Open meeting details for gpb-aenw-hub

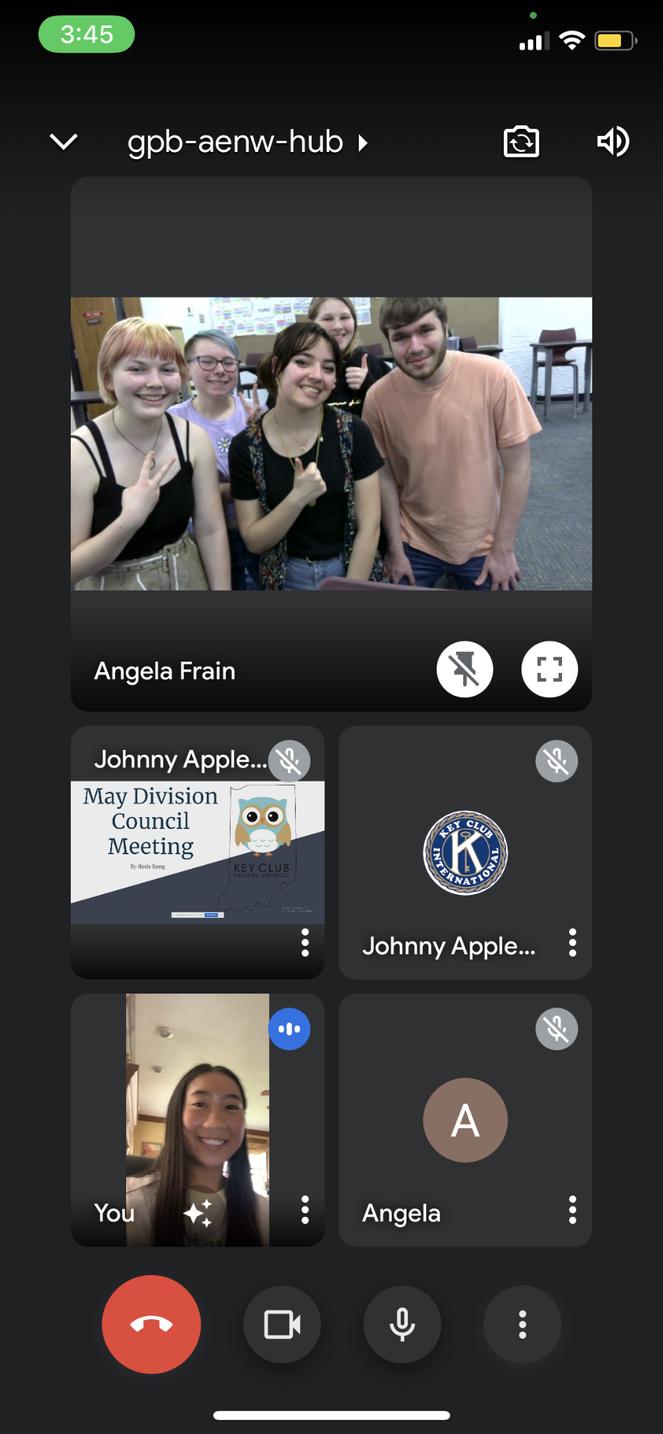pyautogui.click(x=247, y=142)
